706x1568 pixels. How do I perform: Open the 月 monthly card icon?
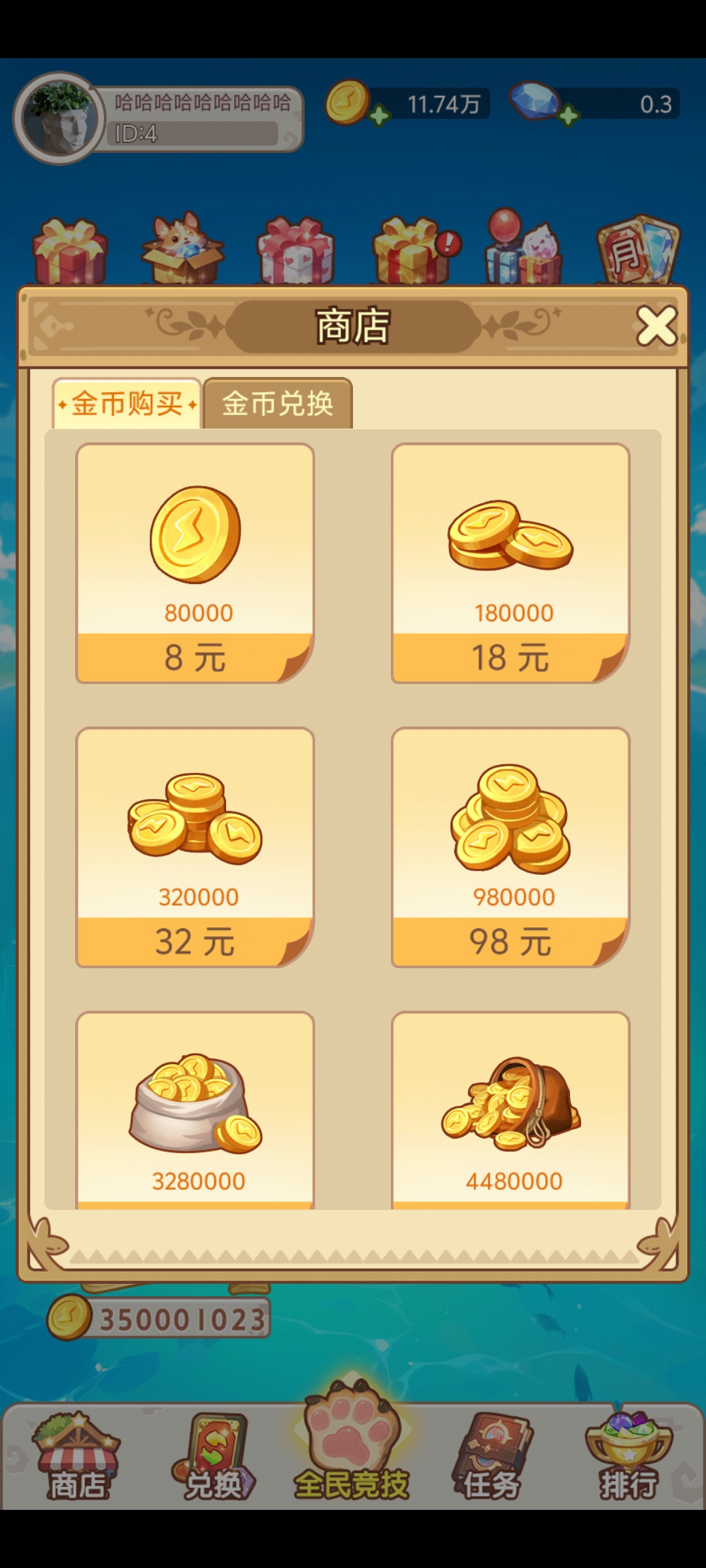pos(637,250)
